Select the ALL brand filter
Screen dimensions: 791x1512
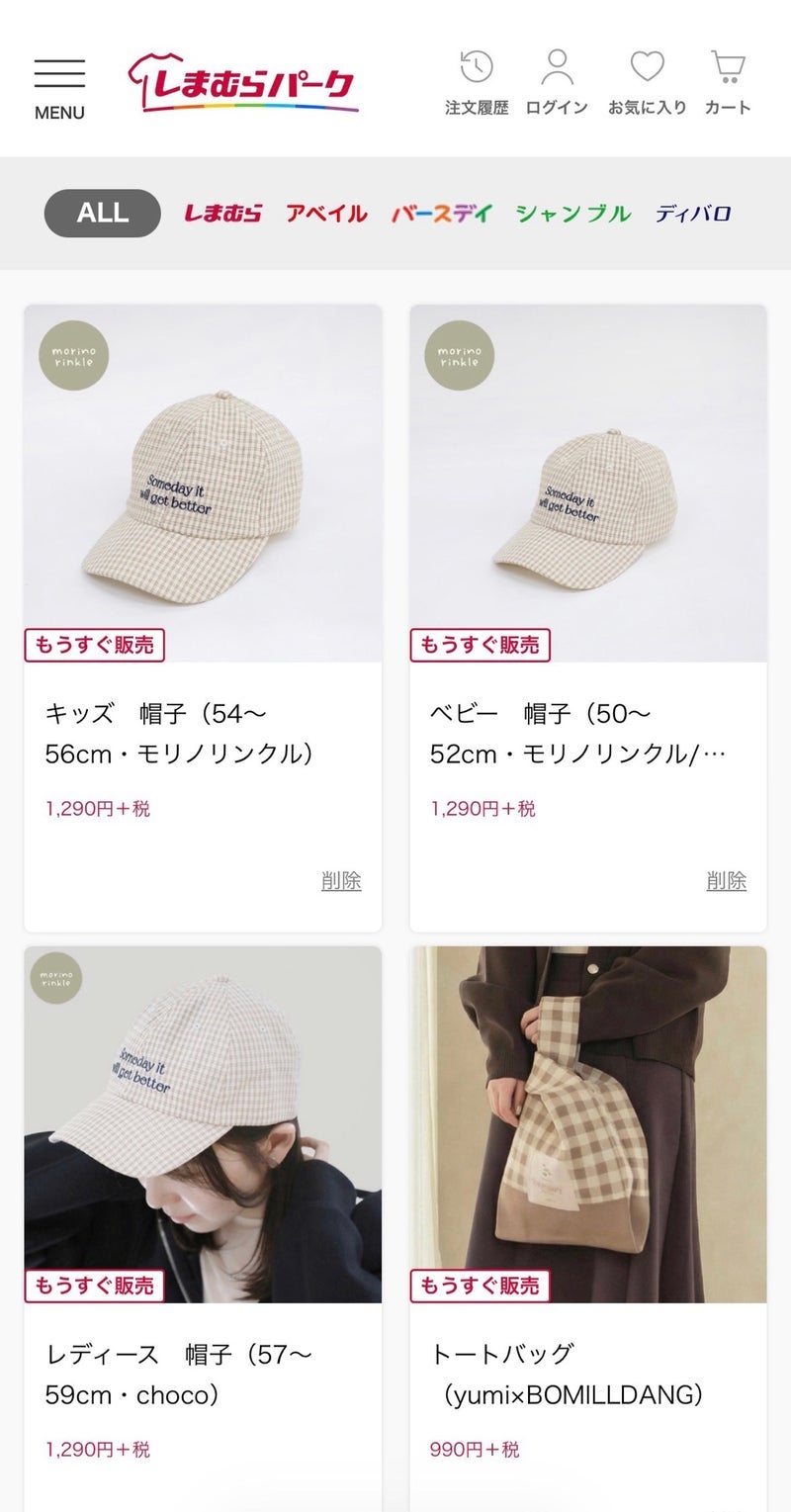point(102,213)
